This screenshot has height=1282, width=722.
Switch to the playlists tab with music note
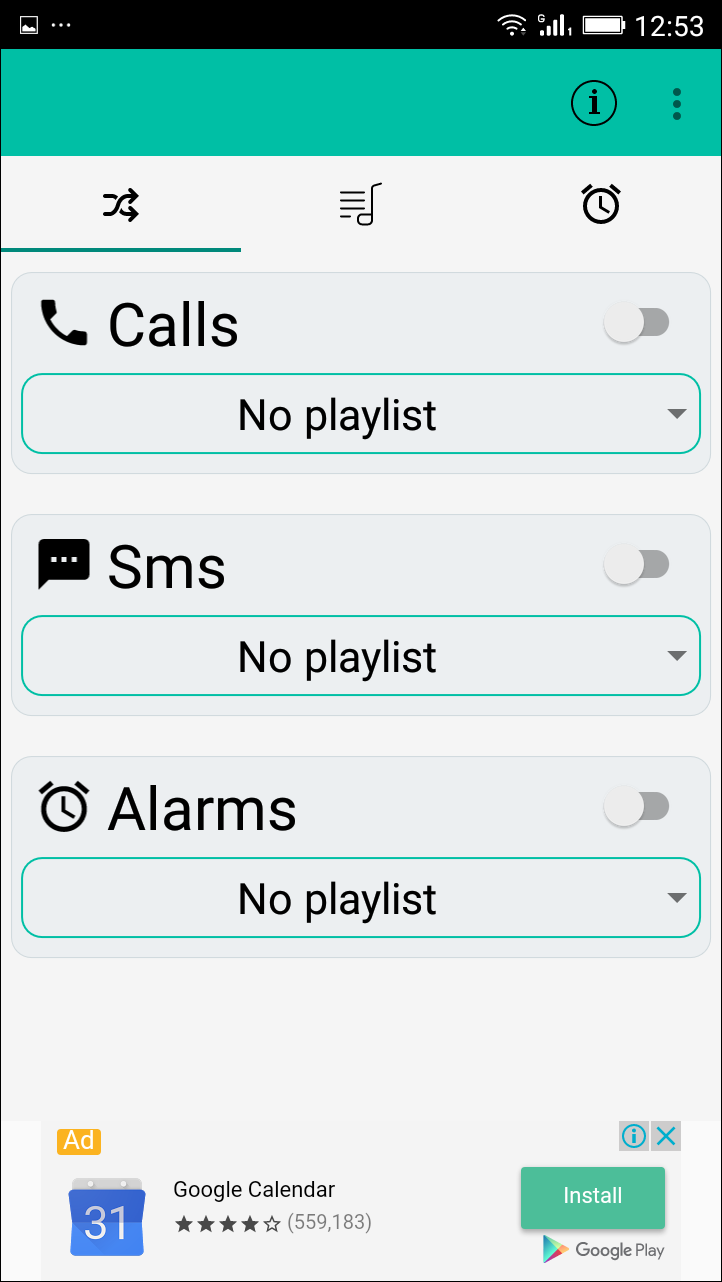tap(361, 204)
